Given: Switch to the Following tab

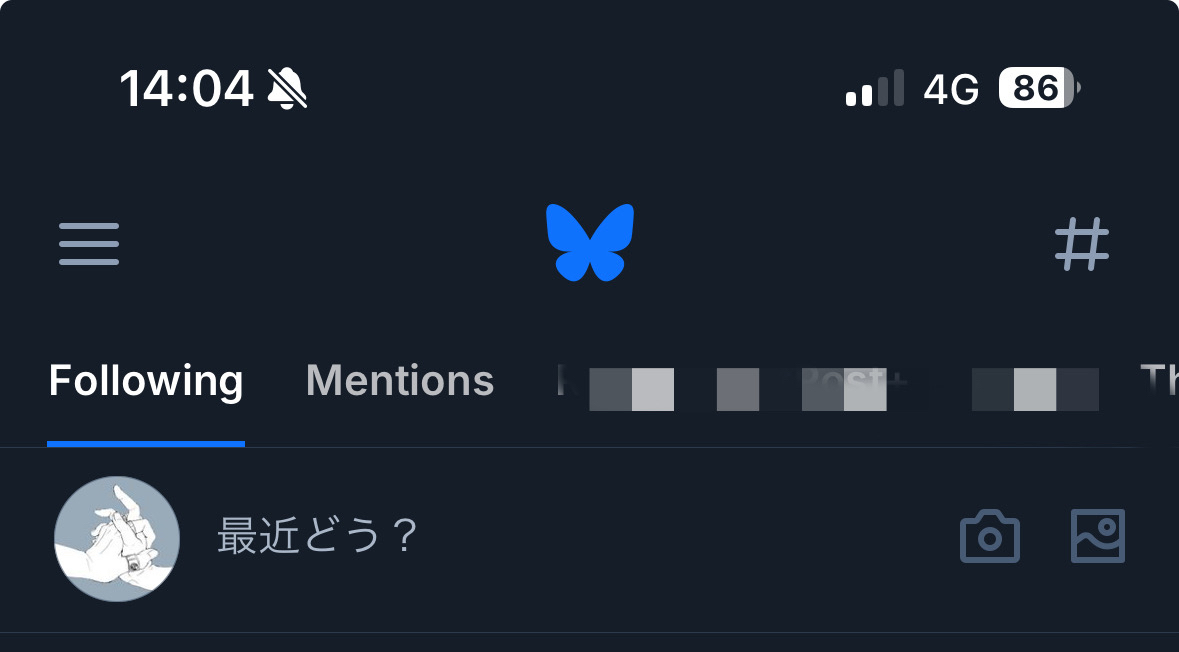Looking at the screenshot, I should coord(146,381).
